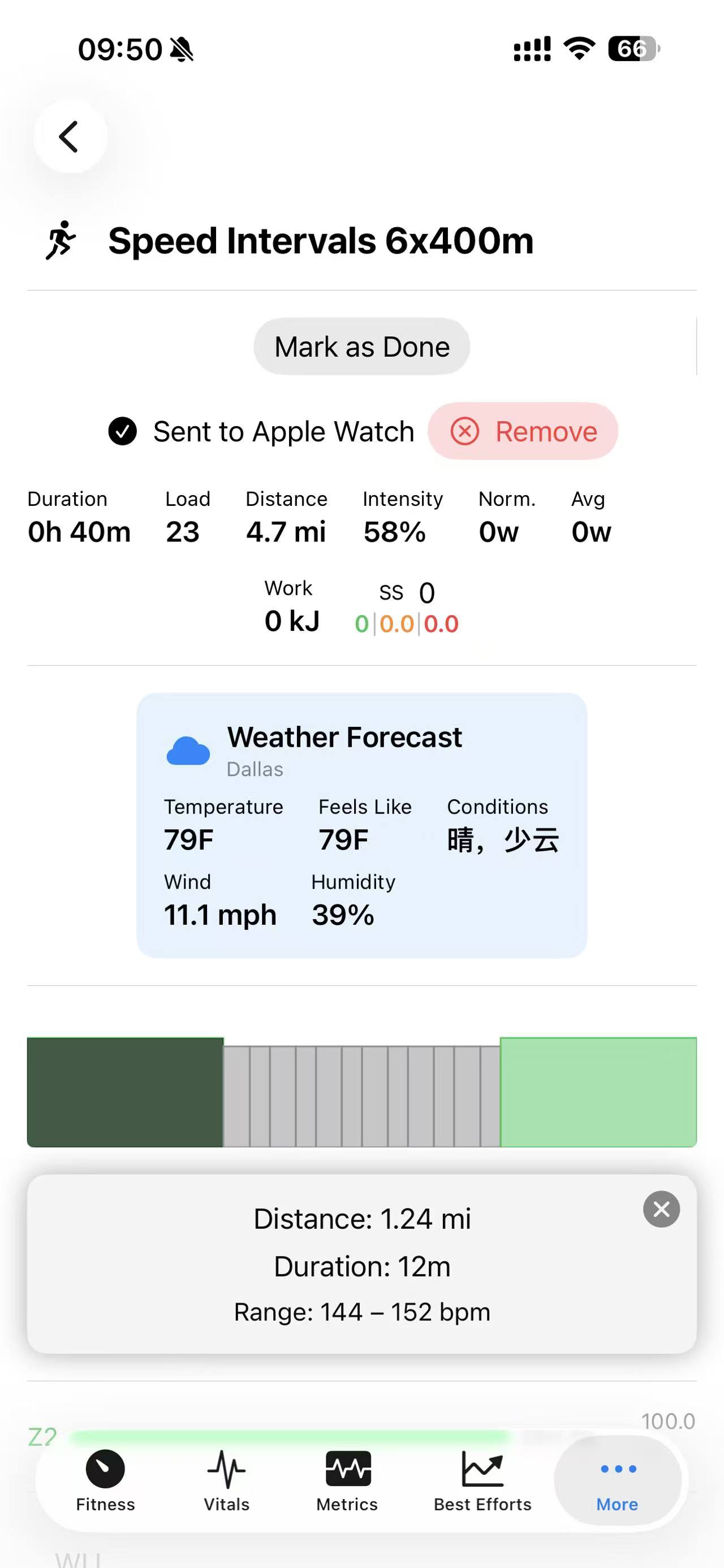
Task: Go back using the top-left arrow
Action: coord(70,136)
